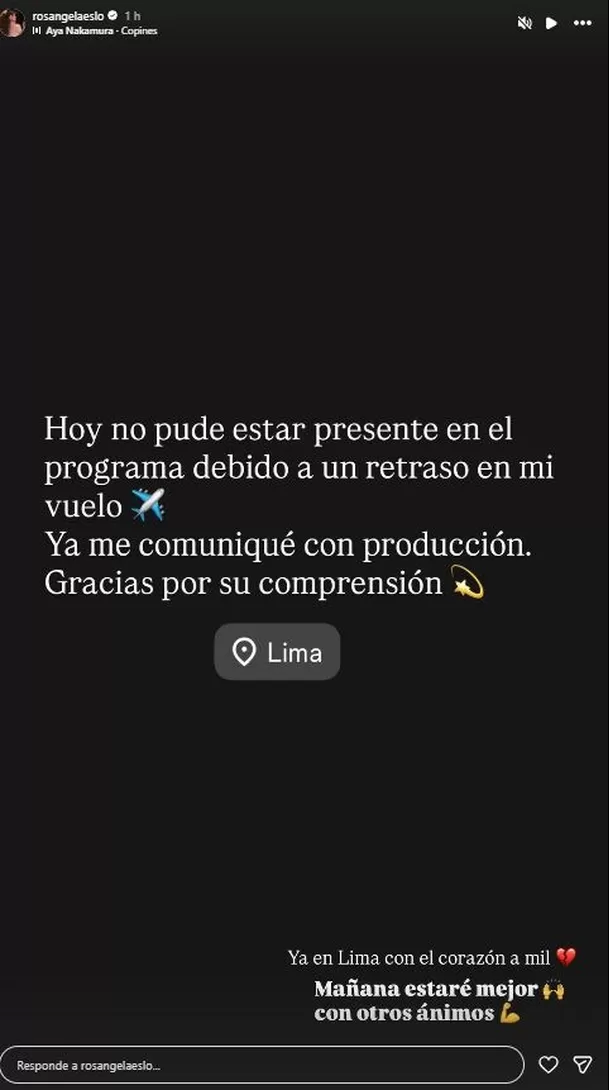Resume story playback with the play icon
609x1090 pixels.
pyautogui.click(x=552, y=23)
